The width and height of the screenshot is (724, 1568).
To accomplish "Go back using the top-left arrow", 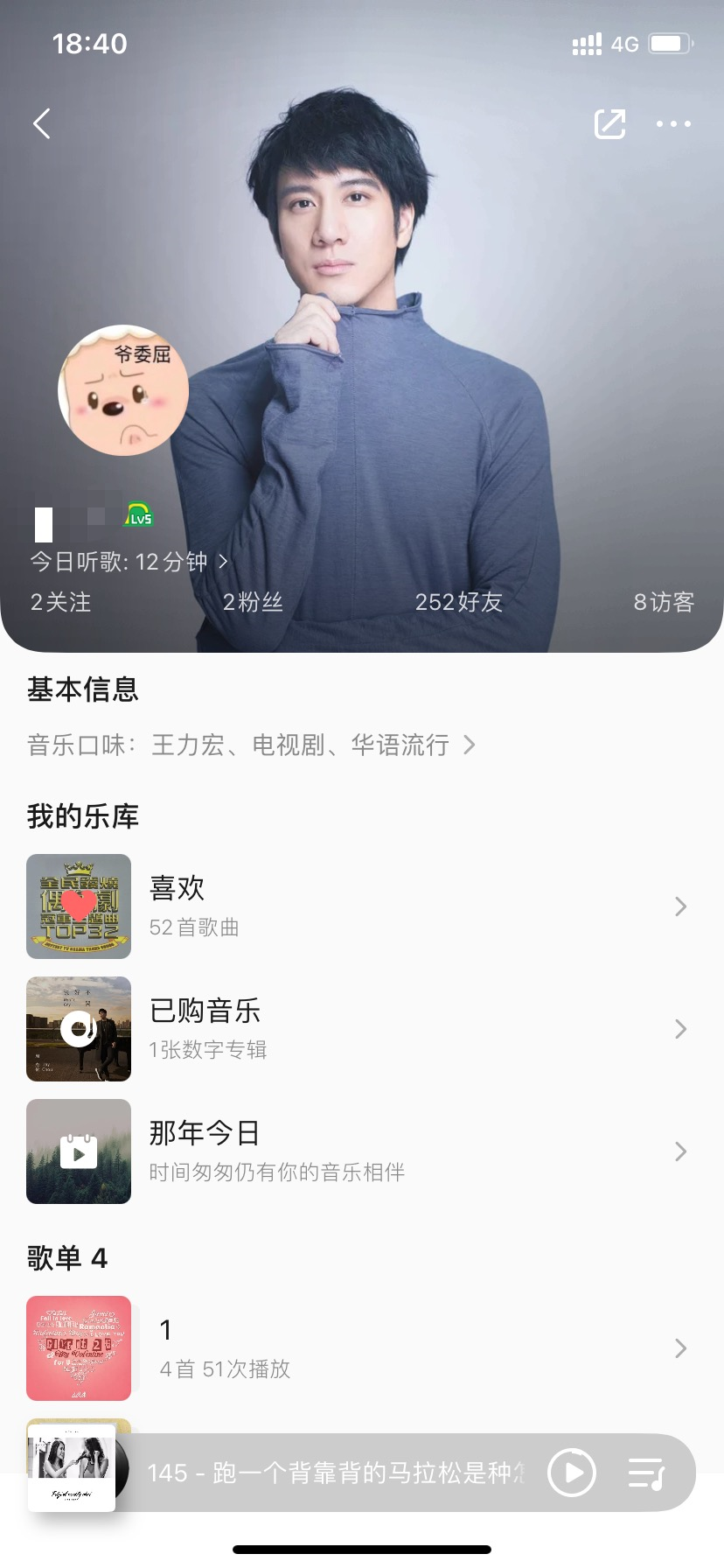I will click(42, 124).
